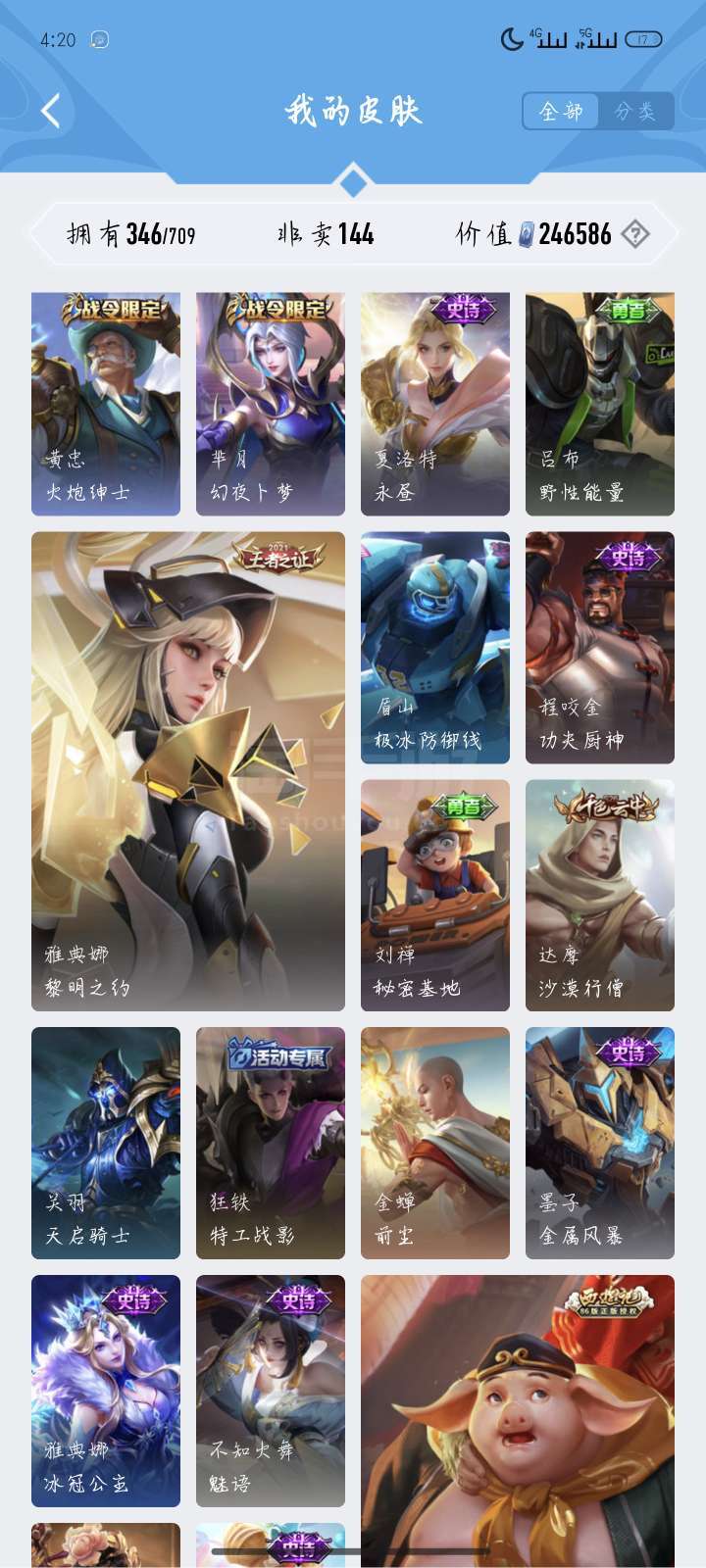Open the 芈月 幻夜卜梦 skin card

(x=271, y=404)
